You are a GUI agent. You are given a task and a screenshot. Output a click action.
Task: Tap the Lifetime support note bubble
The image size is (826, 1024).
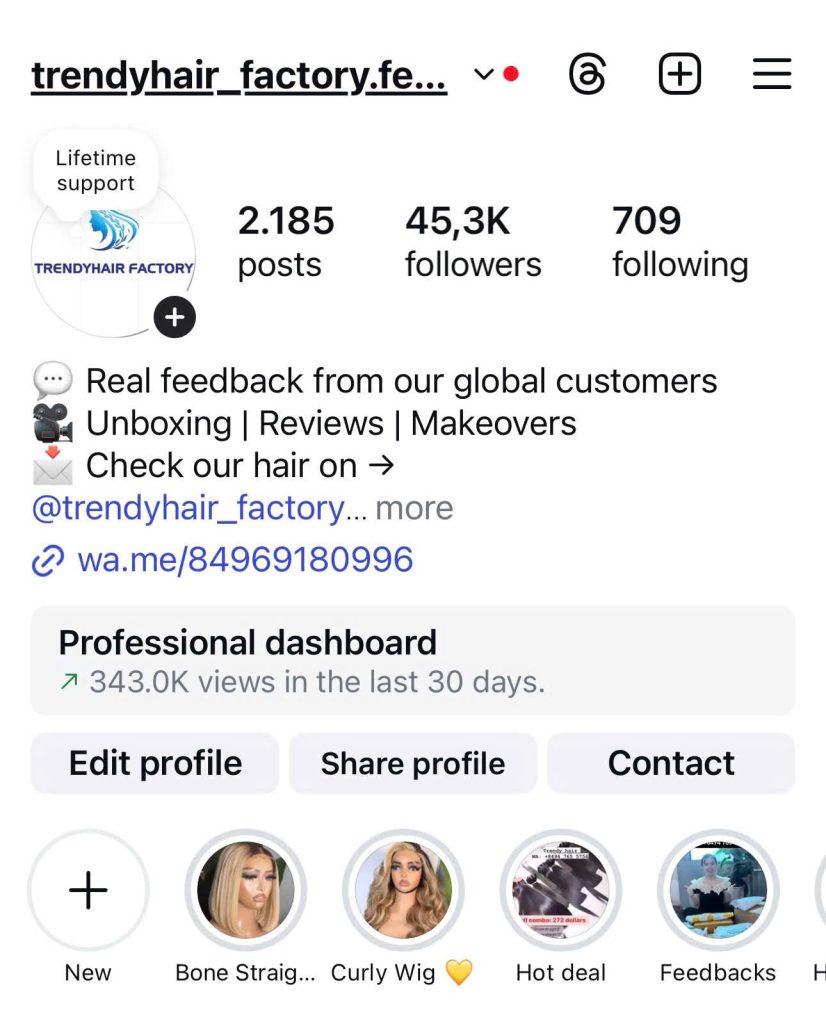(95, 171)
